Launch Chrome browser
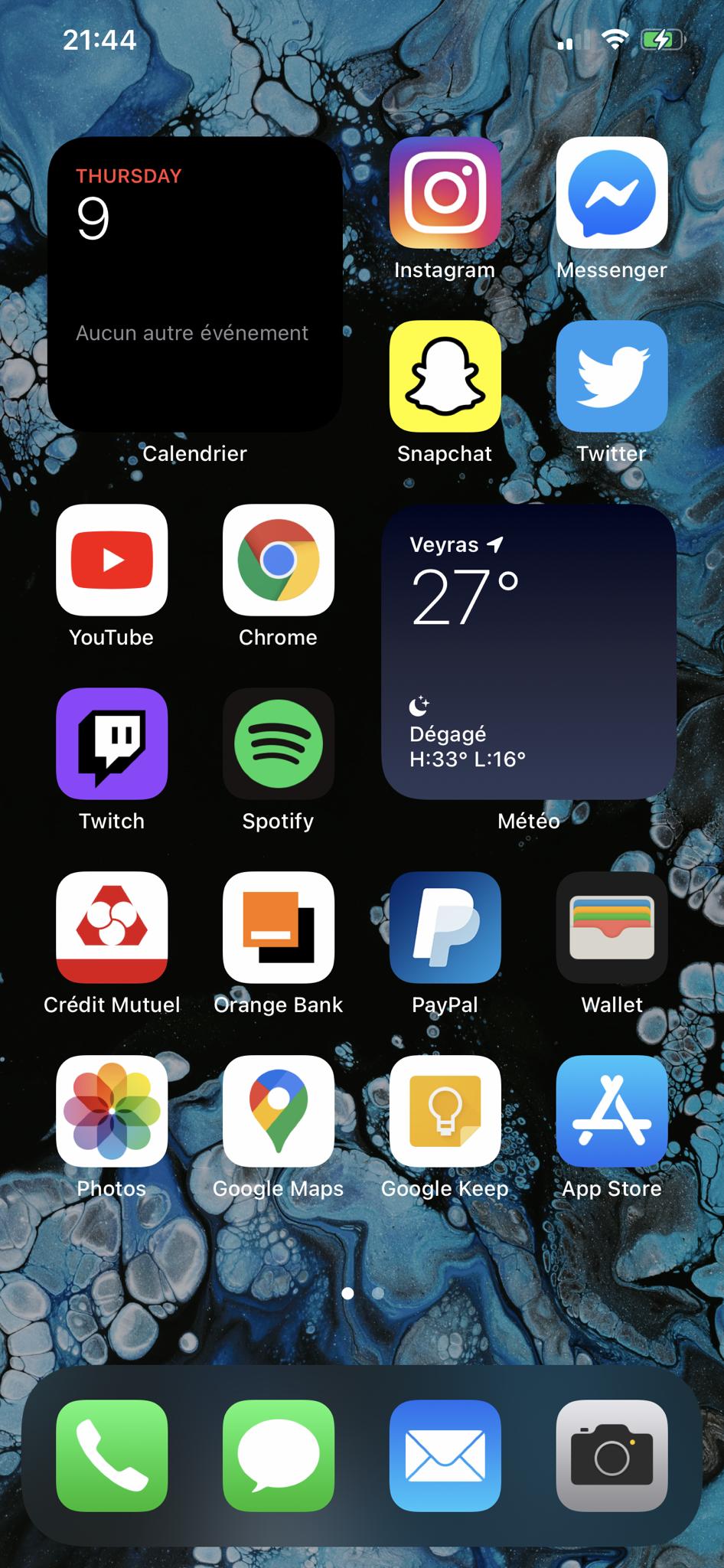This screenshot has height=1568, width=724. pyautogui.click(x=279, y=560)
